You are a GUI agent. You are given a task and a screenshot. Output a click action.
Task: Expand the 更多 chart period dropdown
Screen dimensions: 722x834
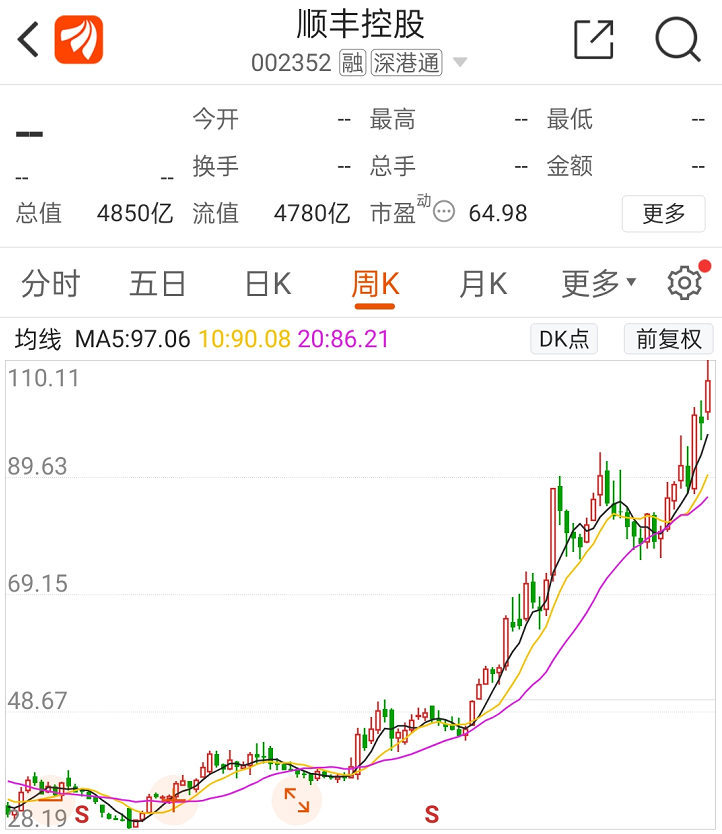tap(598, 284)
